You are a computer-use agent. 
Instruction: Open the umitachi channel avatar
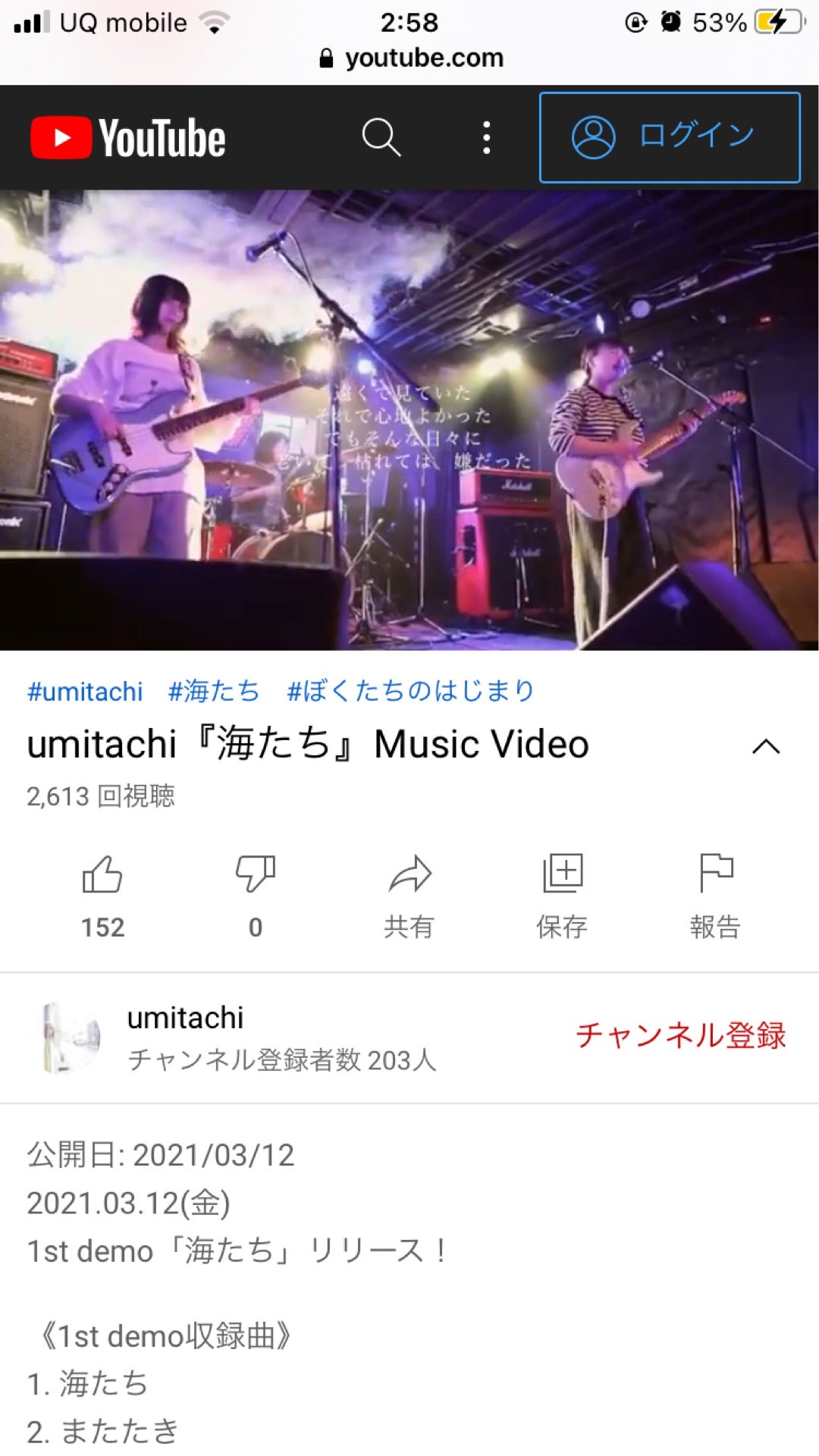[x=68, y=1035]
